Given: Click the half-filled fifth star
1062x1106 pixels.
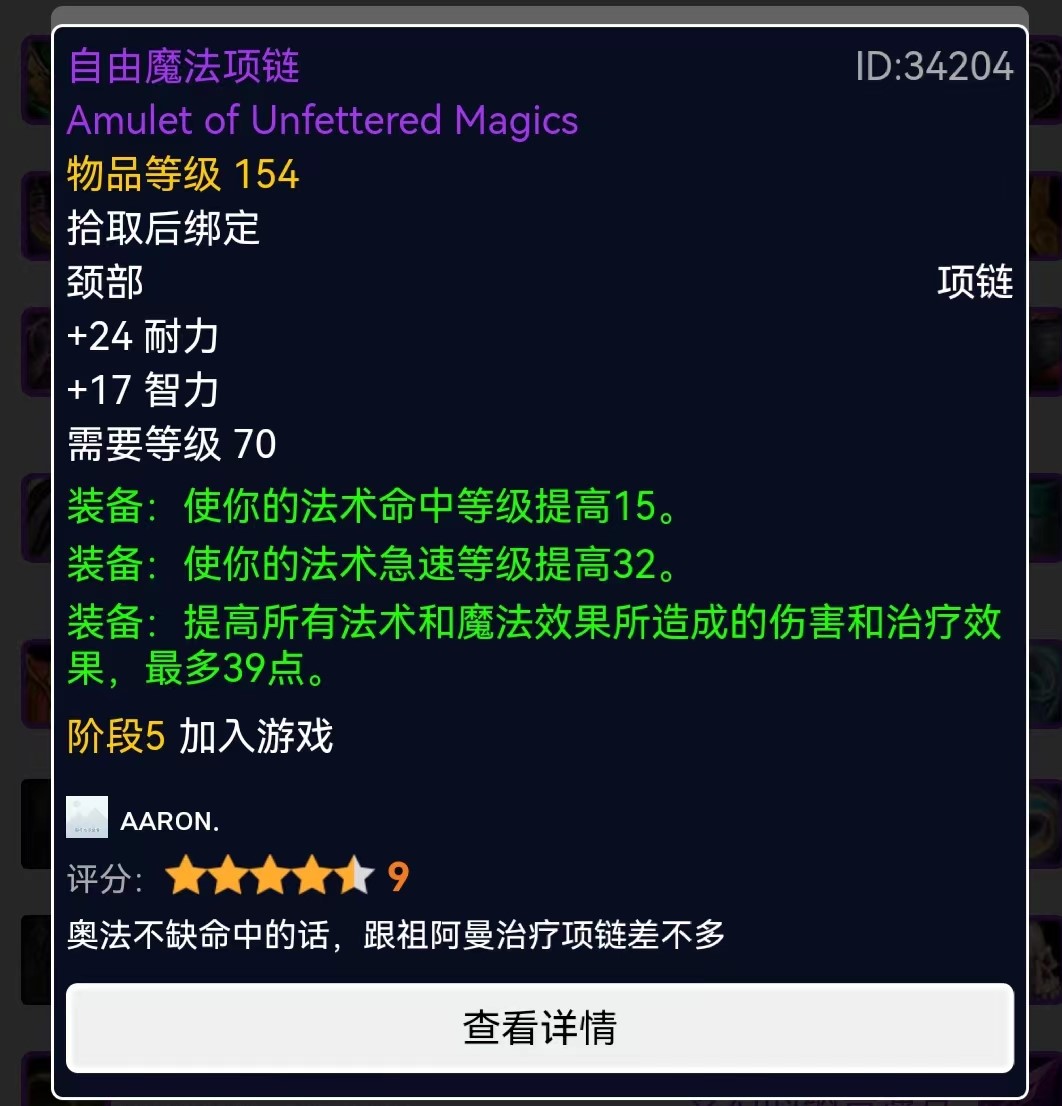Looking at the screenshot, I should 352,875.
